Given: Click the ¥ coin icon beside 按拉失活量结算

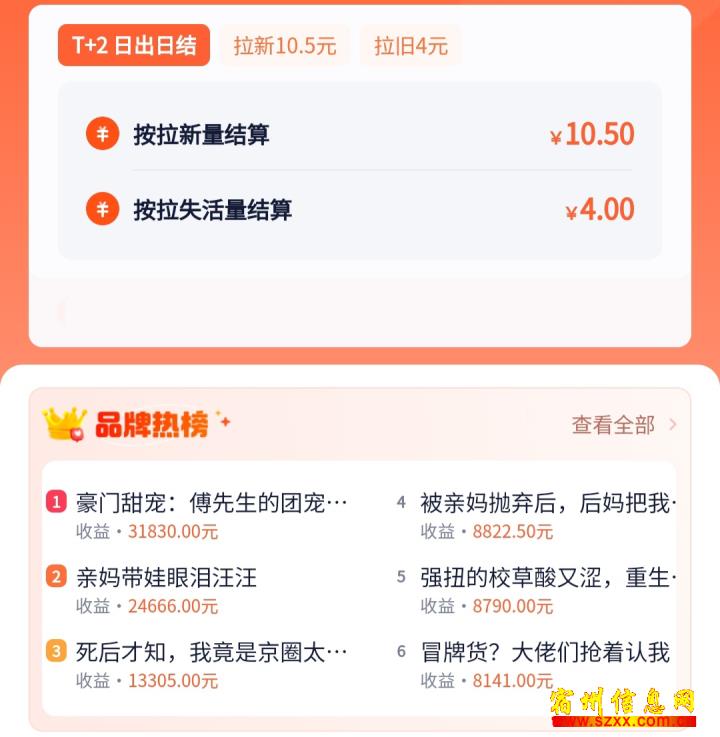Looking at the screenshot, I should tap(102, 209).
